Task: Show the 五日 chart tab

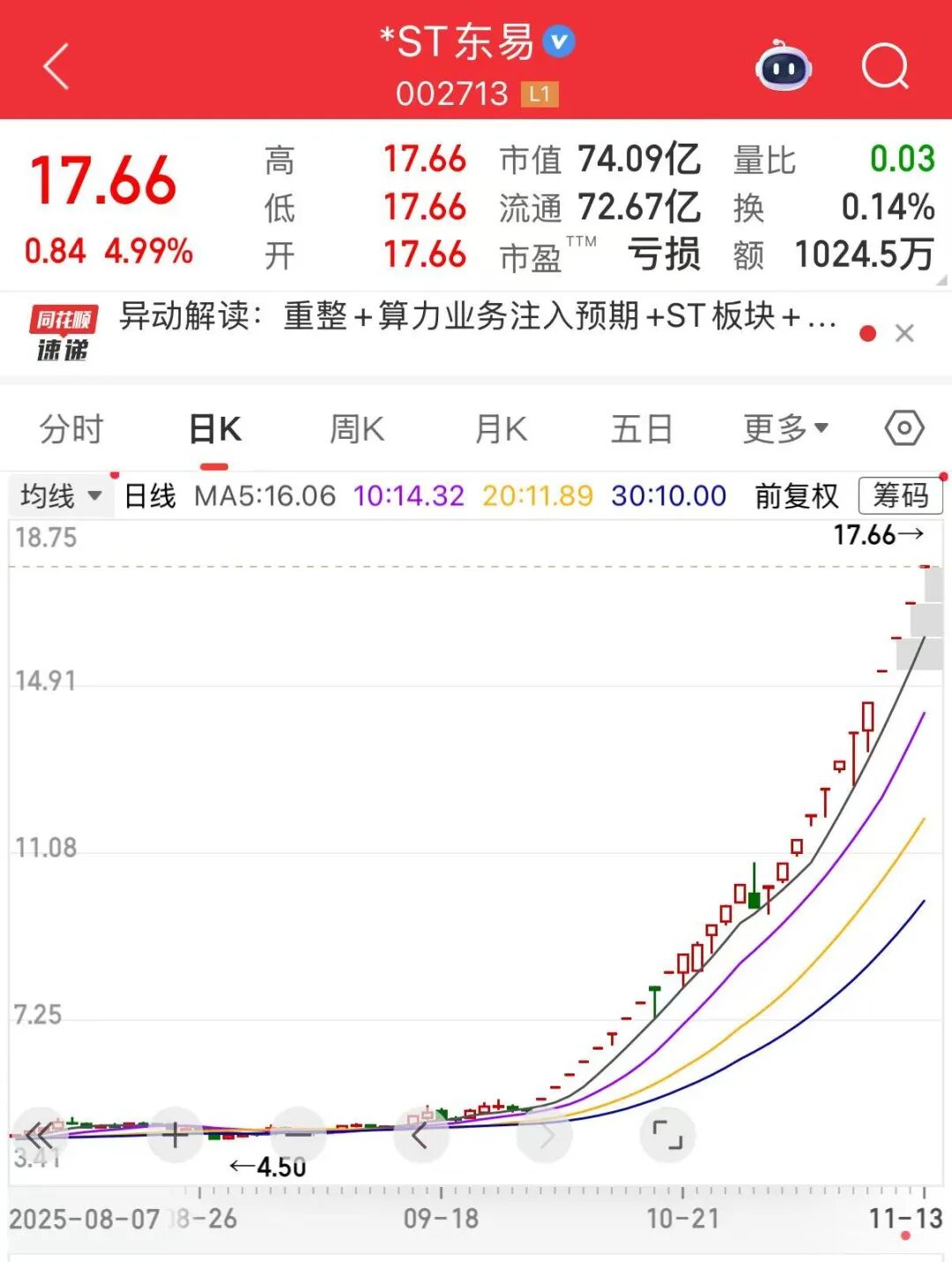Action: point(642,430)
